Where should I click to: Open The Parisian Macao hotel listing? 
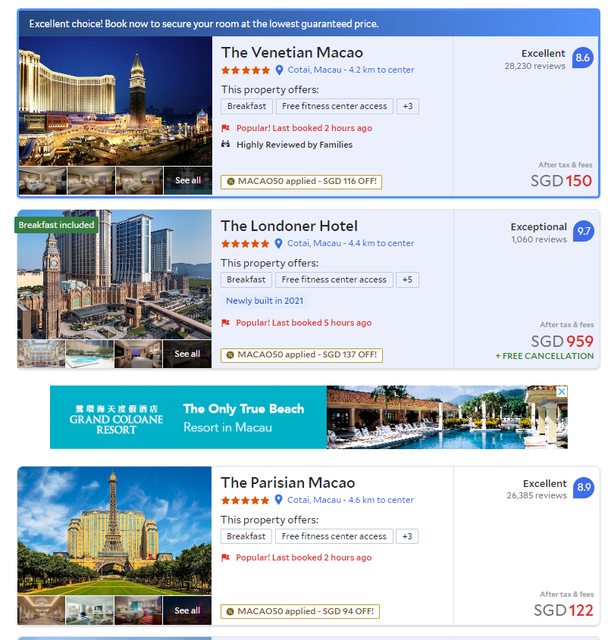tap(288, 483)
